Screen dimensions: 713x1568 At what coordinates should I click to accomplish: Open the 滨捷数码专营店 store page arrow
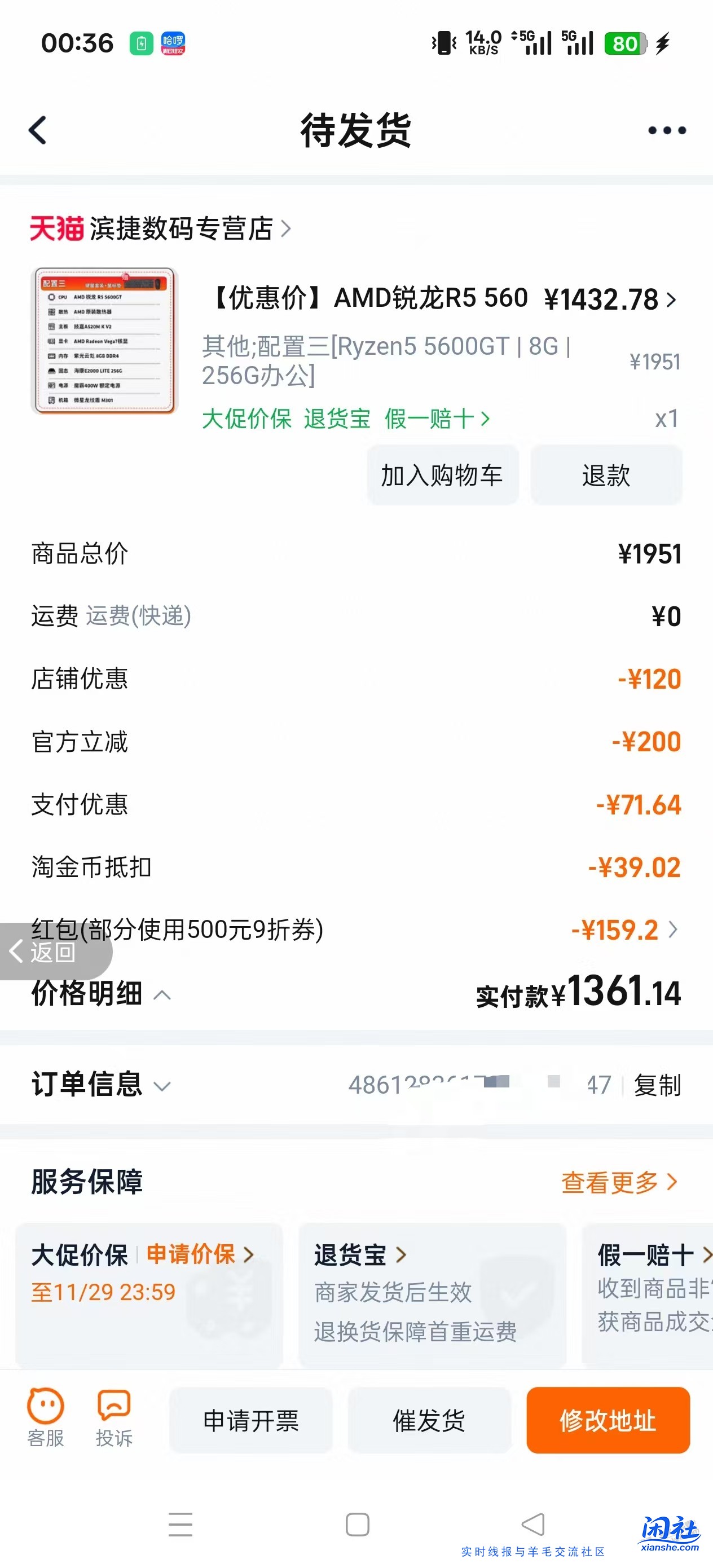tap(285, 230)
